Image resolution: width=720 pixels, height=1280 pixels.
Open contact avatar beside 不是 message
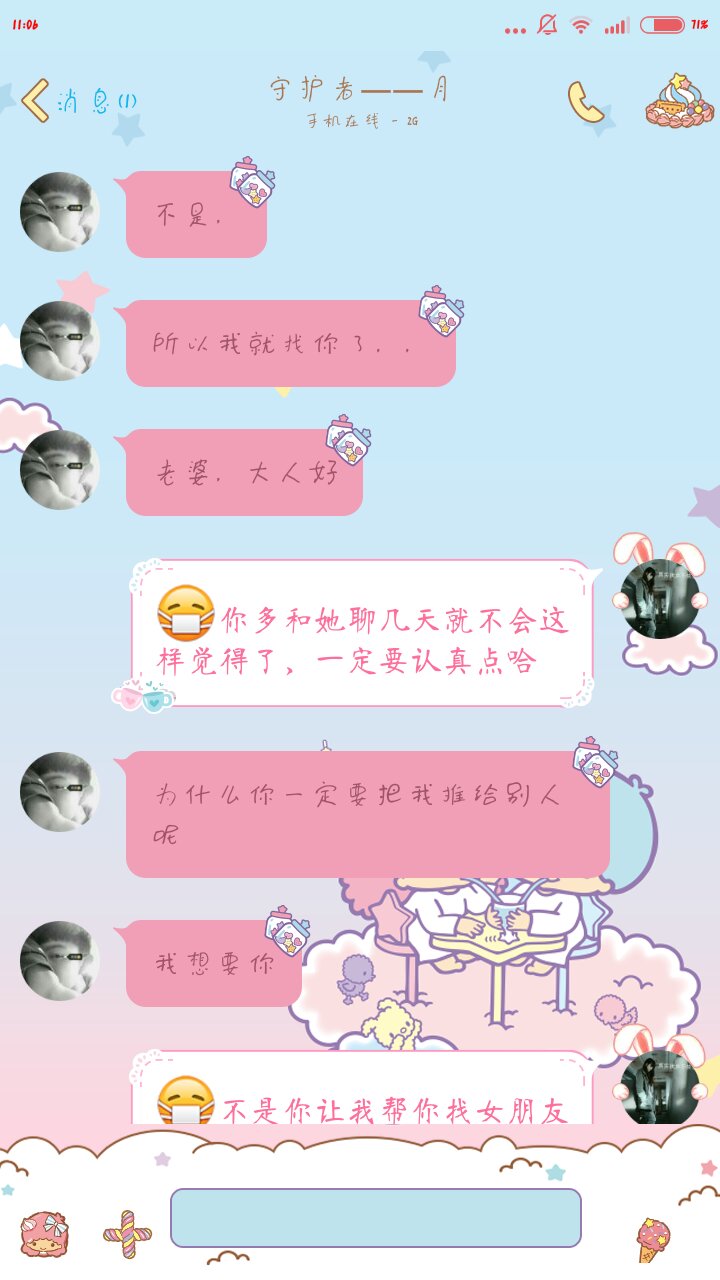coord(60,212)
